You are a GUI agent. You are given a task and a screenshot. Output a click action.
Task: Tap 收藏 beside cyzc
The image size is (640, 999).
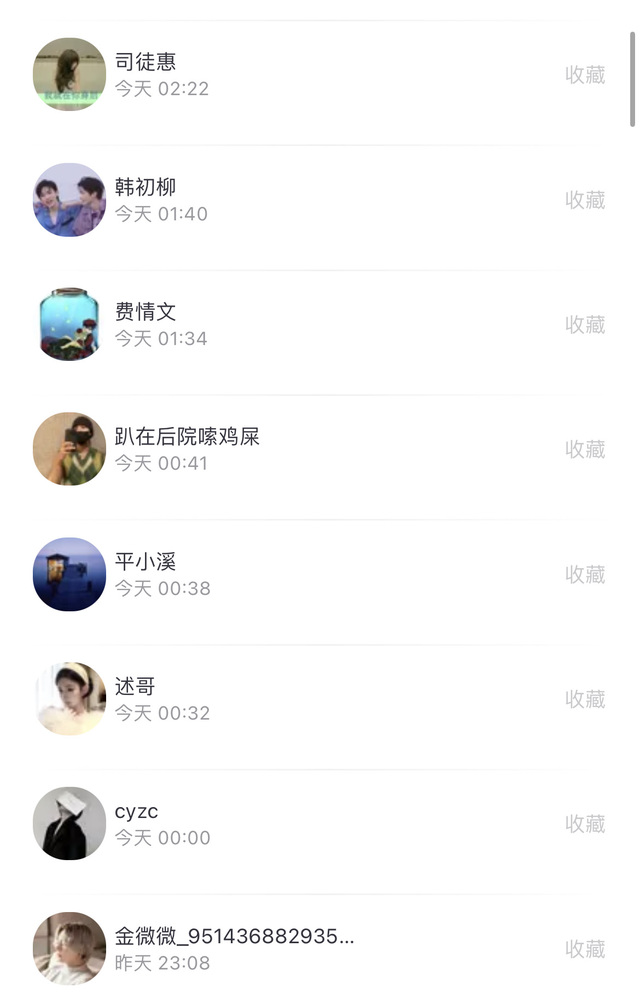click(x=585, y=824)
